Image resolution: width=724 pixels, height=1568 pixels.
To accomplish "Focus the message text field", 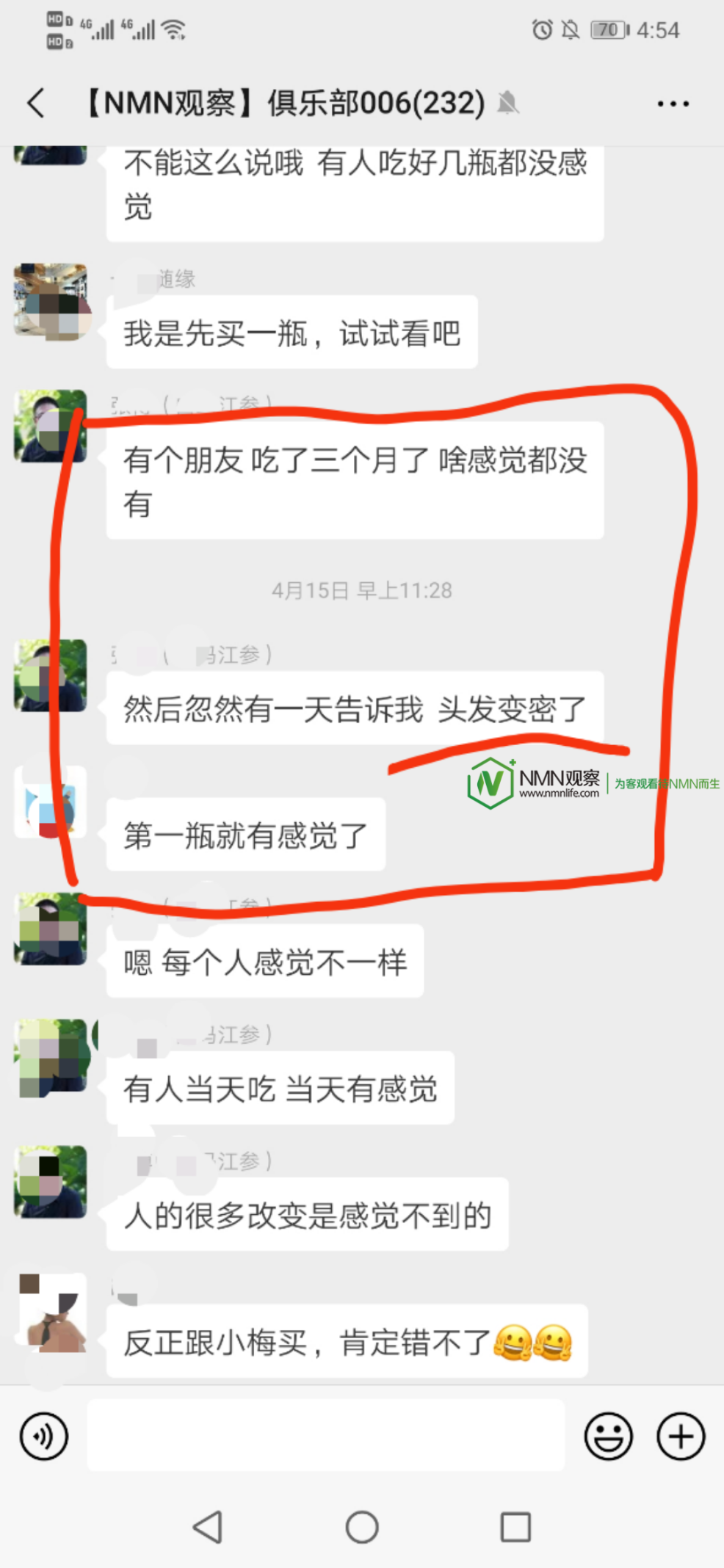I will [325, 1434].
